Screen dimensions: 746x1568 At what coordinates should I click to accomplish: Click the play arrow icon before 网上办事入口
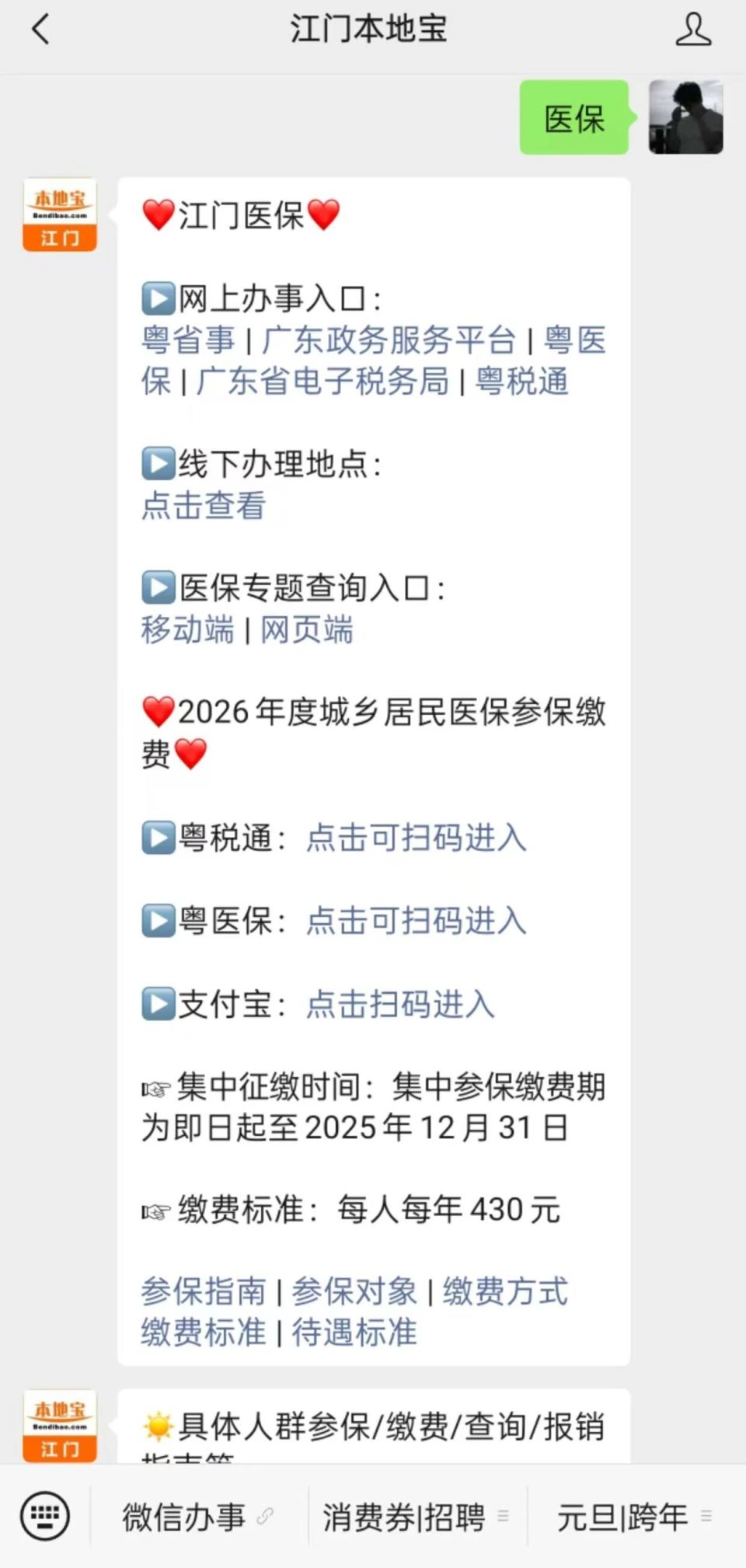[157, 298]
